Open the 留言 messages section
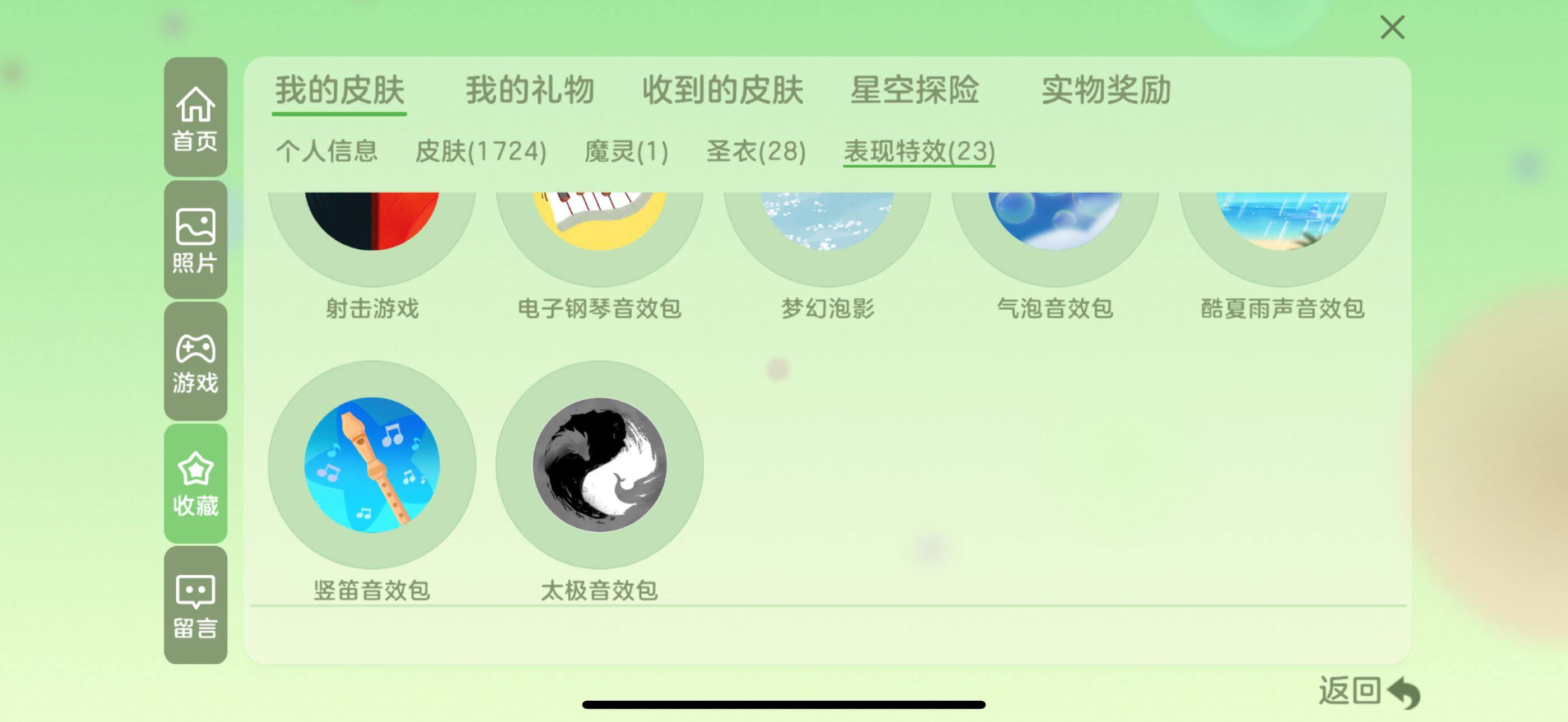The image size is (1568, 722). [195, 605]
